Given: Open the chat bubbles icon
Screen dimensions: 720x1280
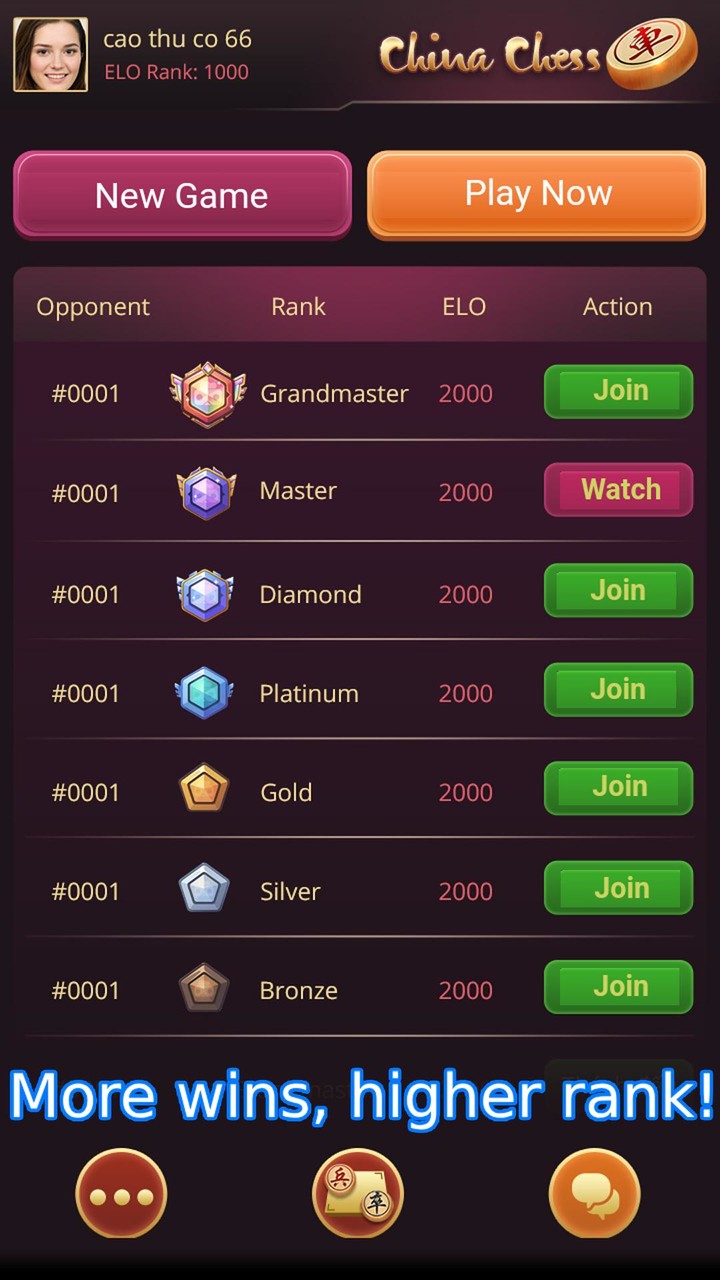Looking at the screenshot, I should [x=594, y=1194].
